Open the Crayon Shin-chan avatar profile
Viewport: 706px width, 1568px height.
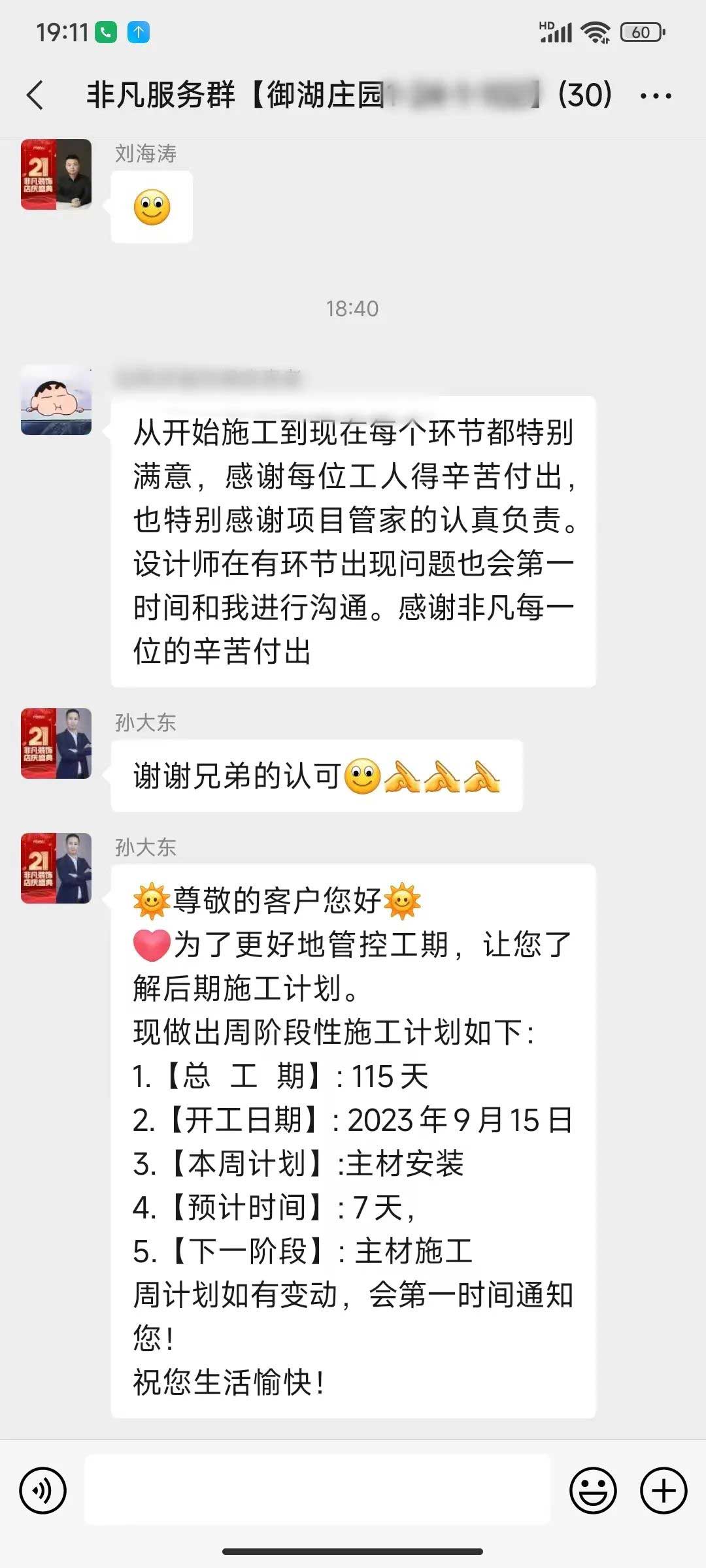pyautogui.click(x=56, y=400)
